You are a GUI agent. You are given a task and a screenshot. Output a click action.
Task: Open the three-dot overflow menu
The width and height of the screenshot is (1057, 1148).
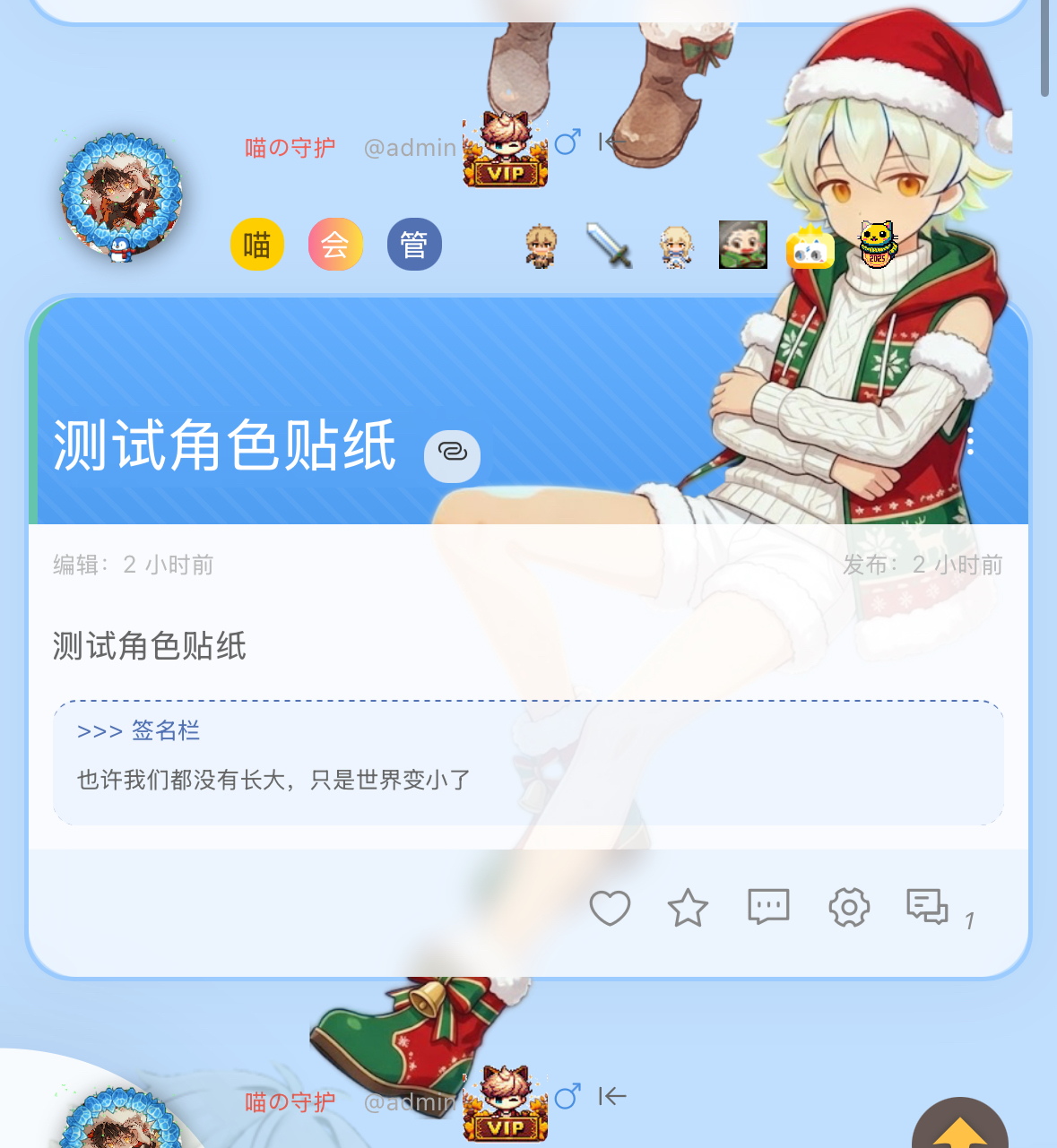click(x=970, y=441)
